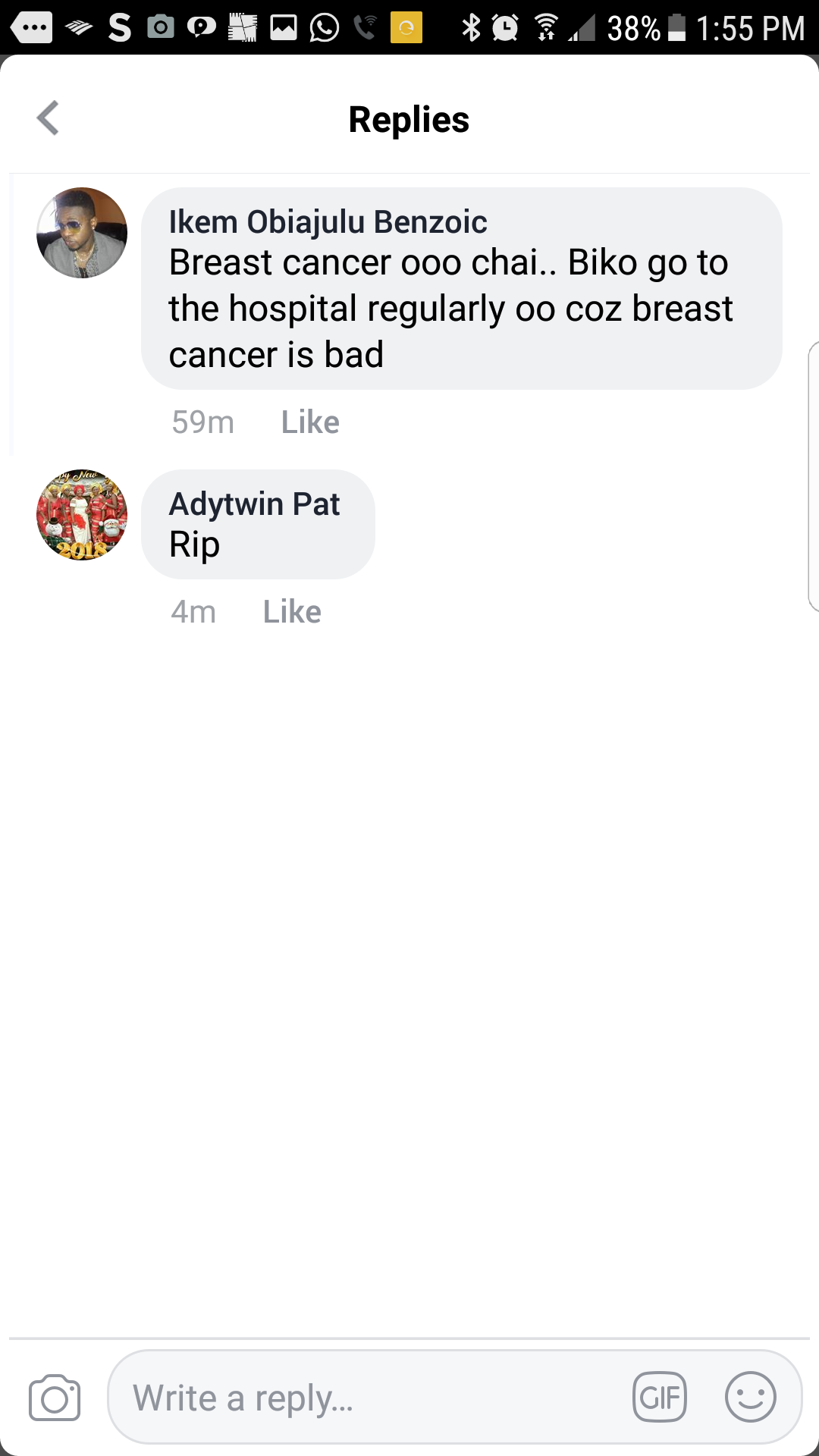Go back from the Replies screen
The height and width of the screenshot is (1456, 819).
click(x=48, y=118)
